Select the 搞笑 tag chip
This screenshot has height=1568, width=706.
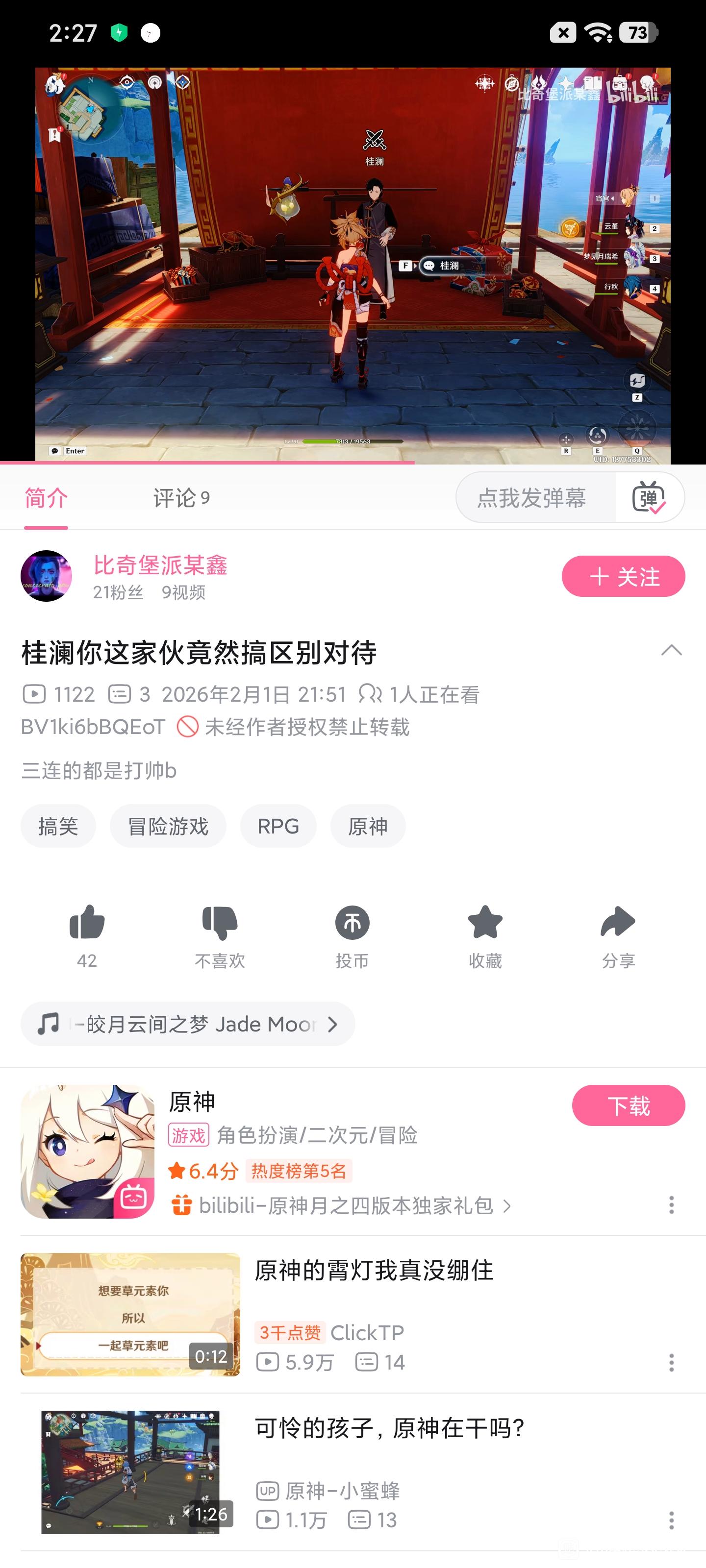coord(58,826)
